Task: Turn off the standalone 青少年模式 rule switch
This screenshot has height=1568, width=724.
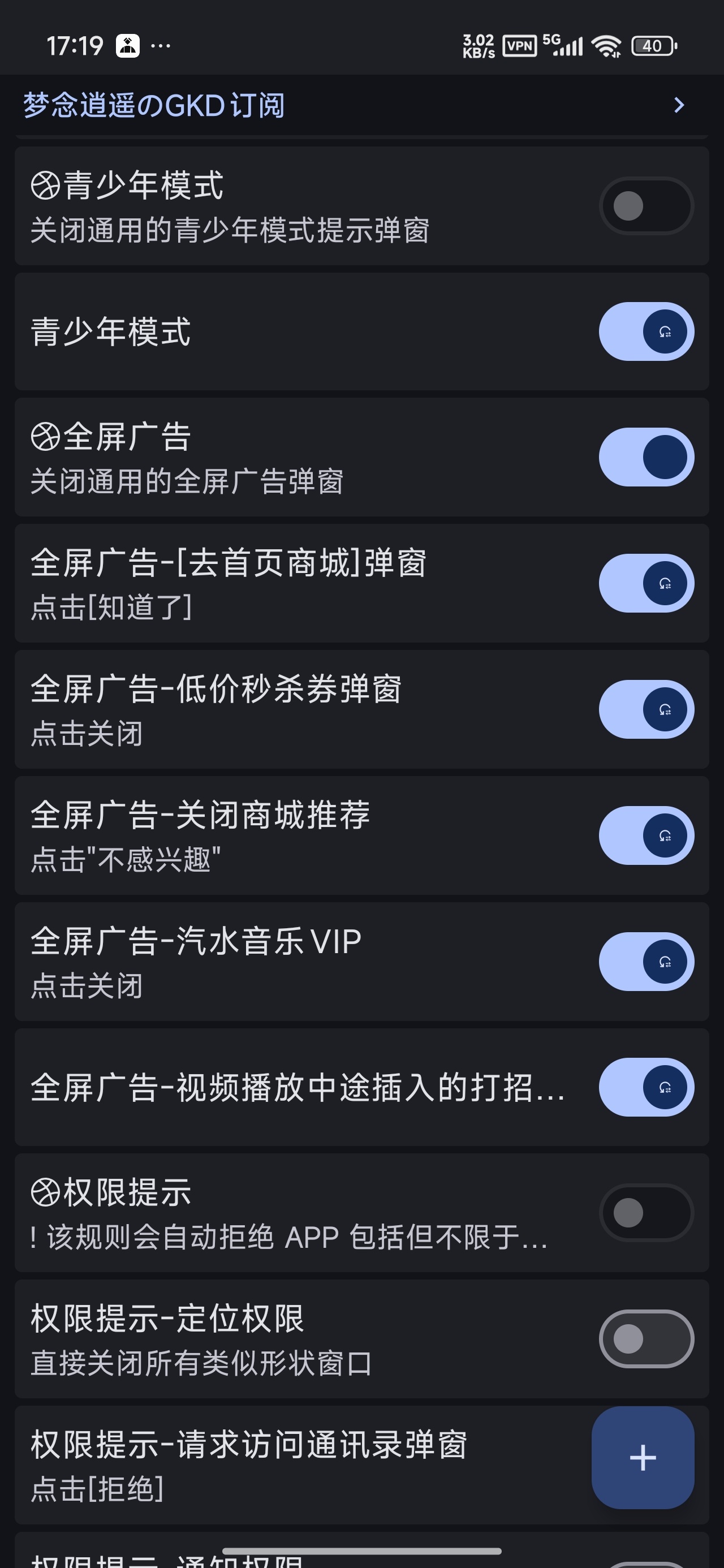Action: [x=646, y=331]
